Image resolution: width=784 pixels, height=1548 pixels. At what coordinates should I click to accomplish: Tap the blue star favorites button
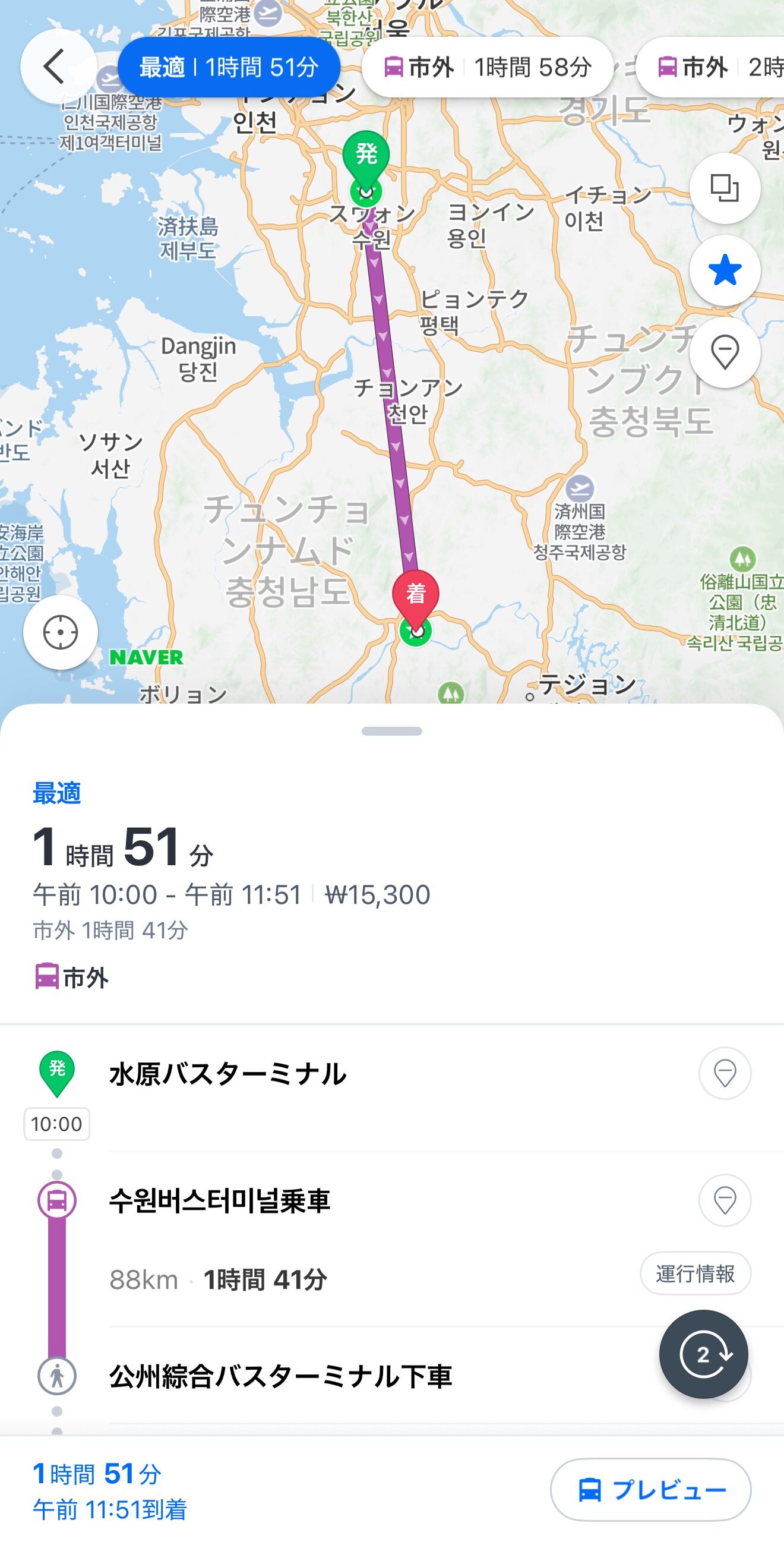[x=725, y=270]
